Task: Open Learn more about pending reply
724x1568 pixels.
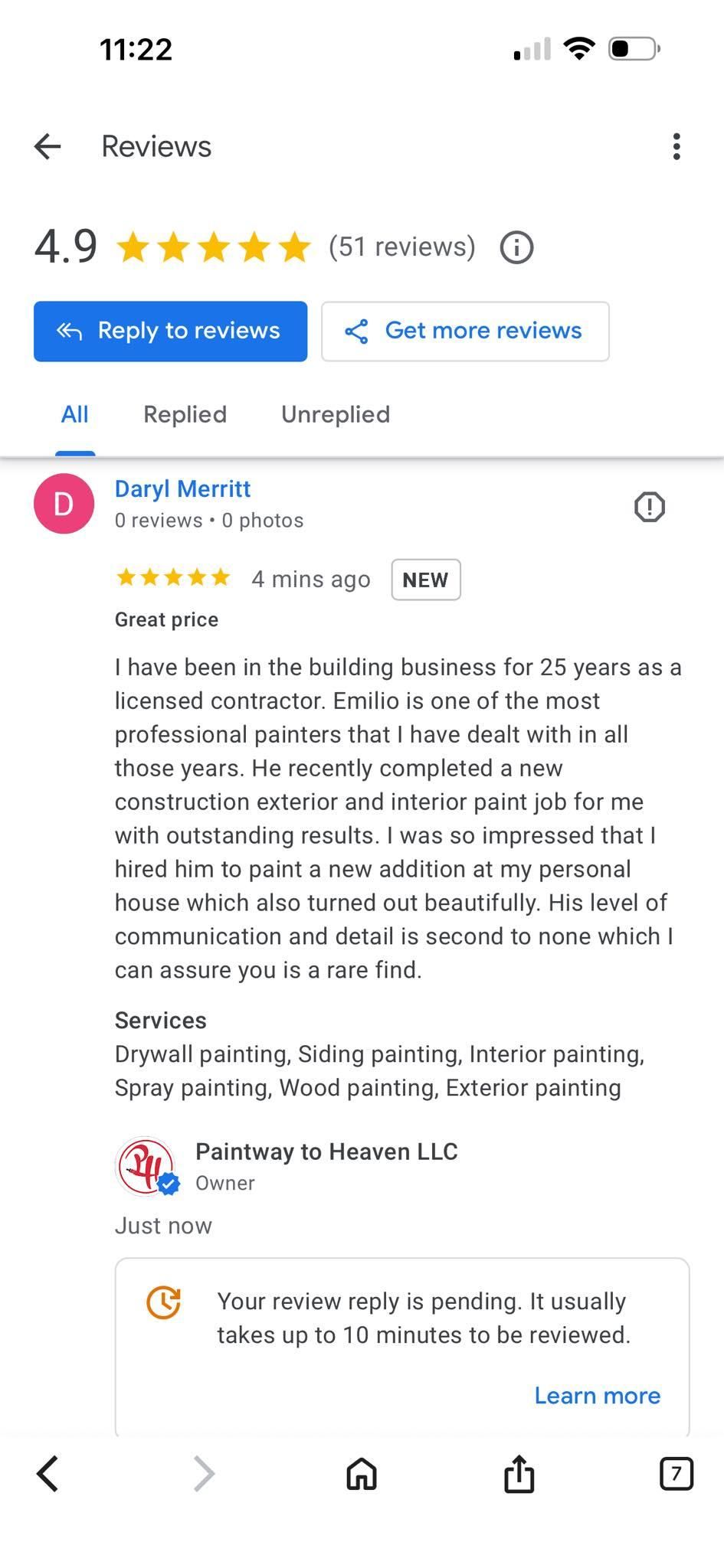Action: (597, 1396)
